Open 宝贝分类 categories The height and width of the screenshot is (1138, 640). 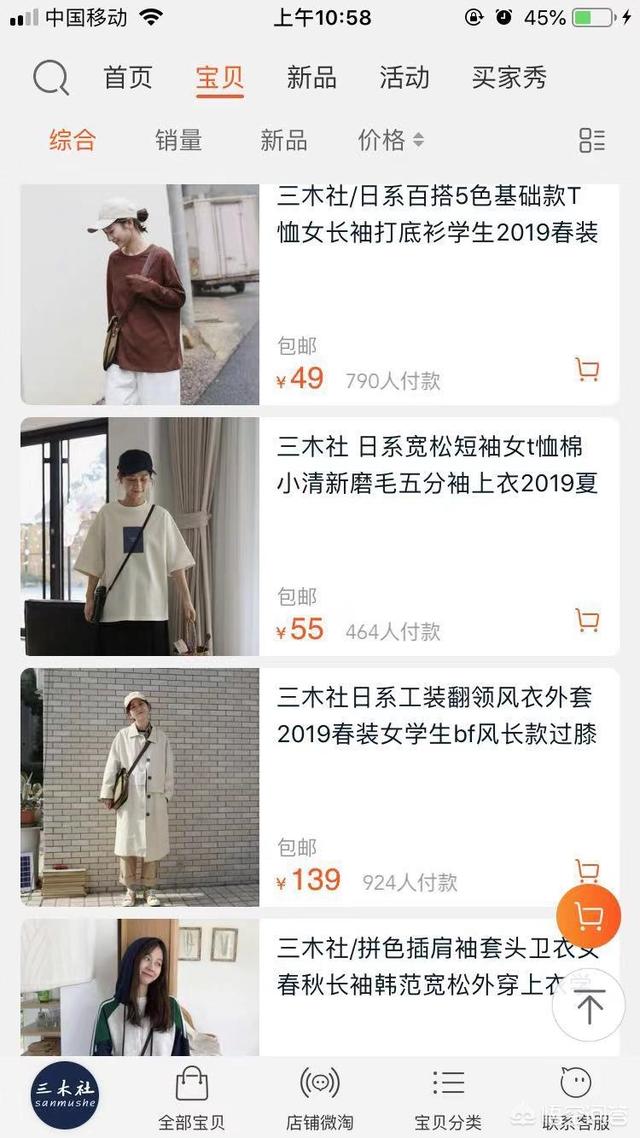[x=448, y=1095]
